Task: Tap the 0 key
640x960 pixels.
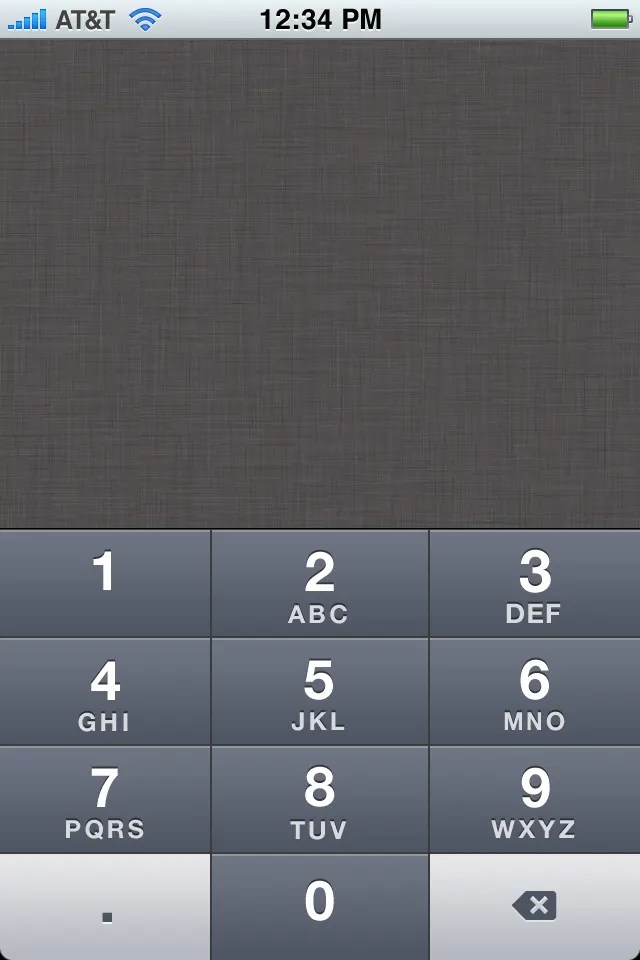Action: pyautogui.click(x=320, y=906)
